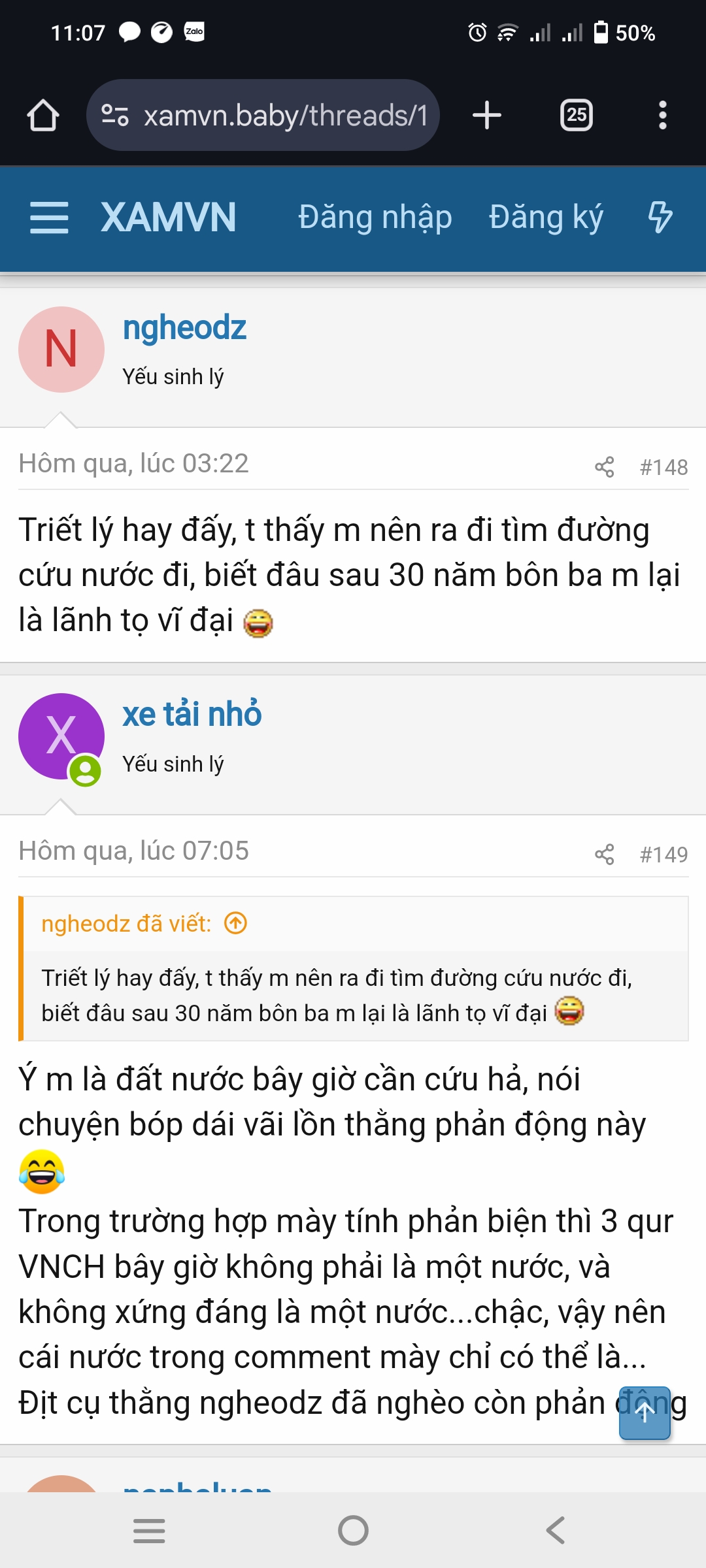
Task: View xe tải nhỏ's profile by username
Action: click(x=192, y=714)
